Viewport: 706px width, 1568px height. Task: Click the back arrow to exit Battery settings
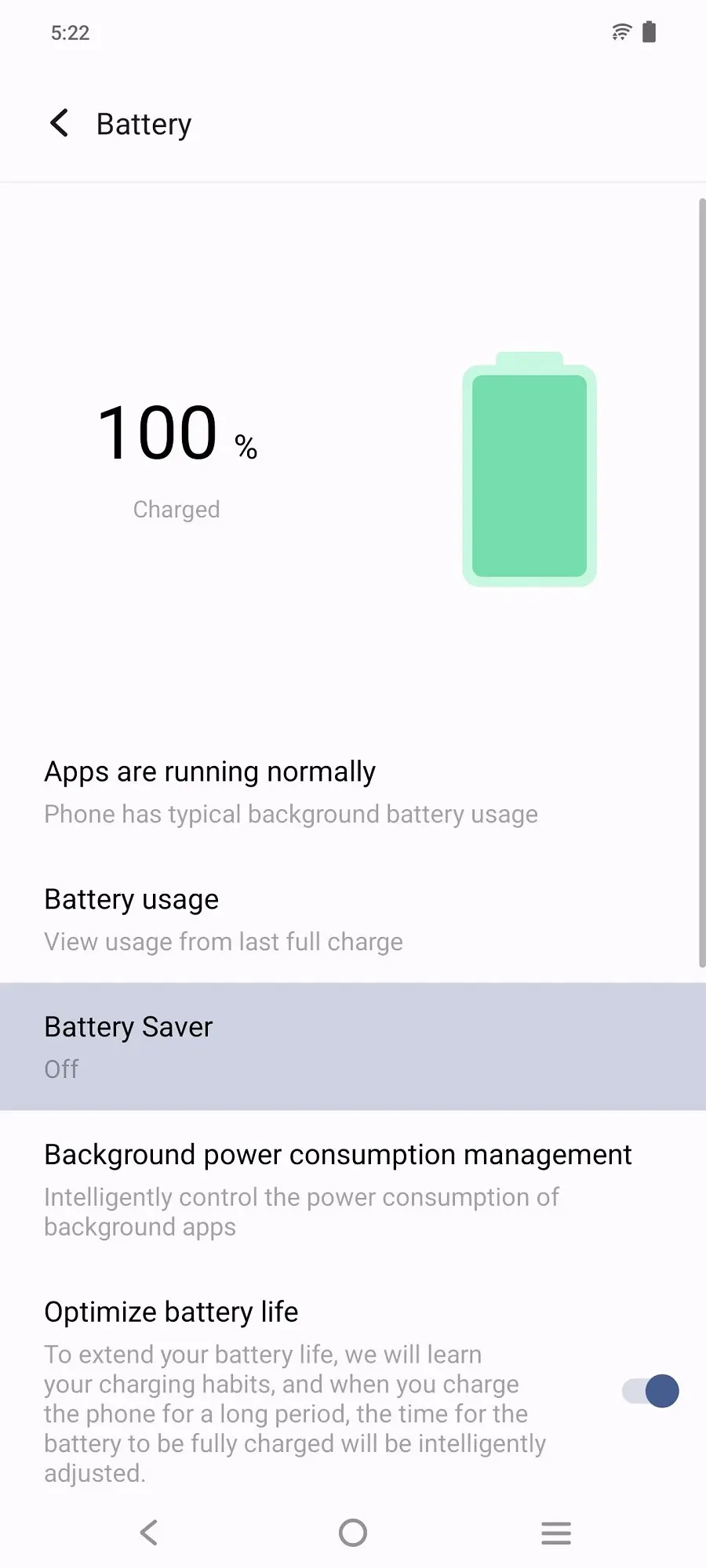point(59,123)
